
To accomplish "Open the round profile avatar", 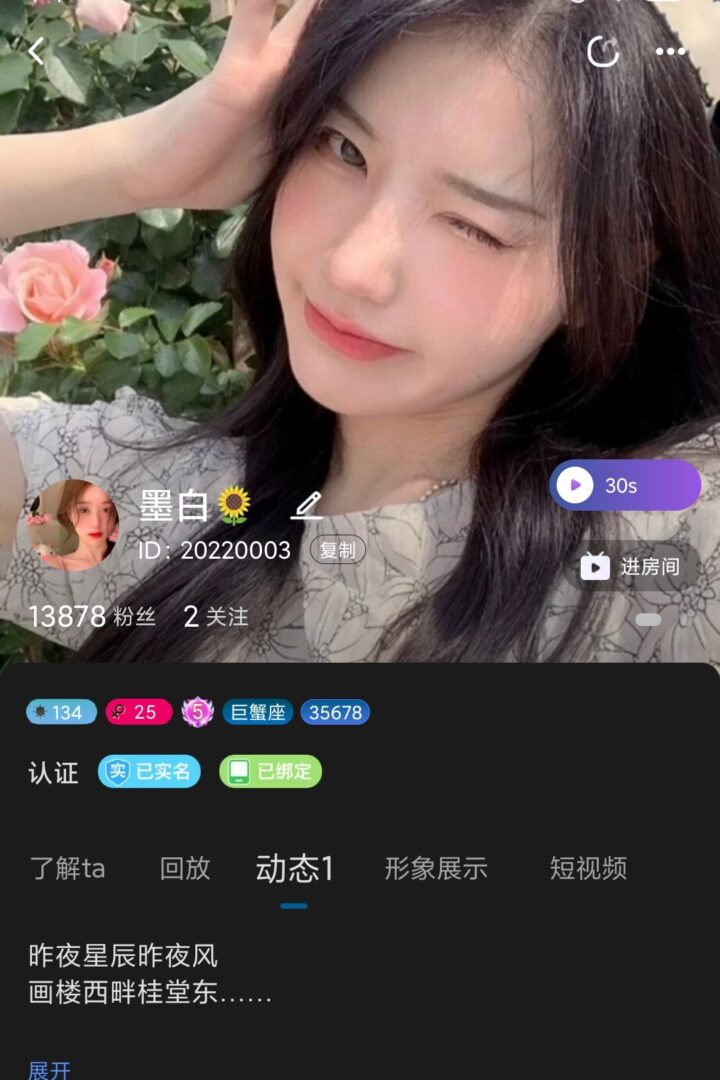I will click(x=72, y=524).
